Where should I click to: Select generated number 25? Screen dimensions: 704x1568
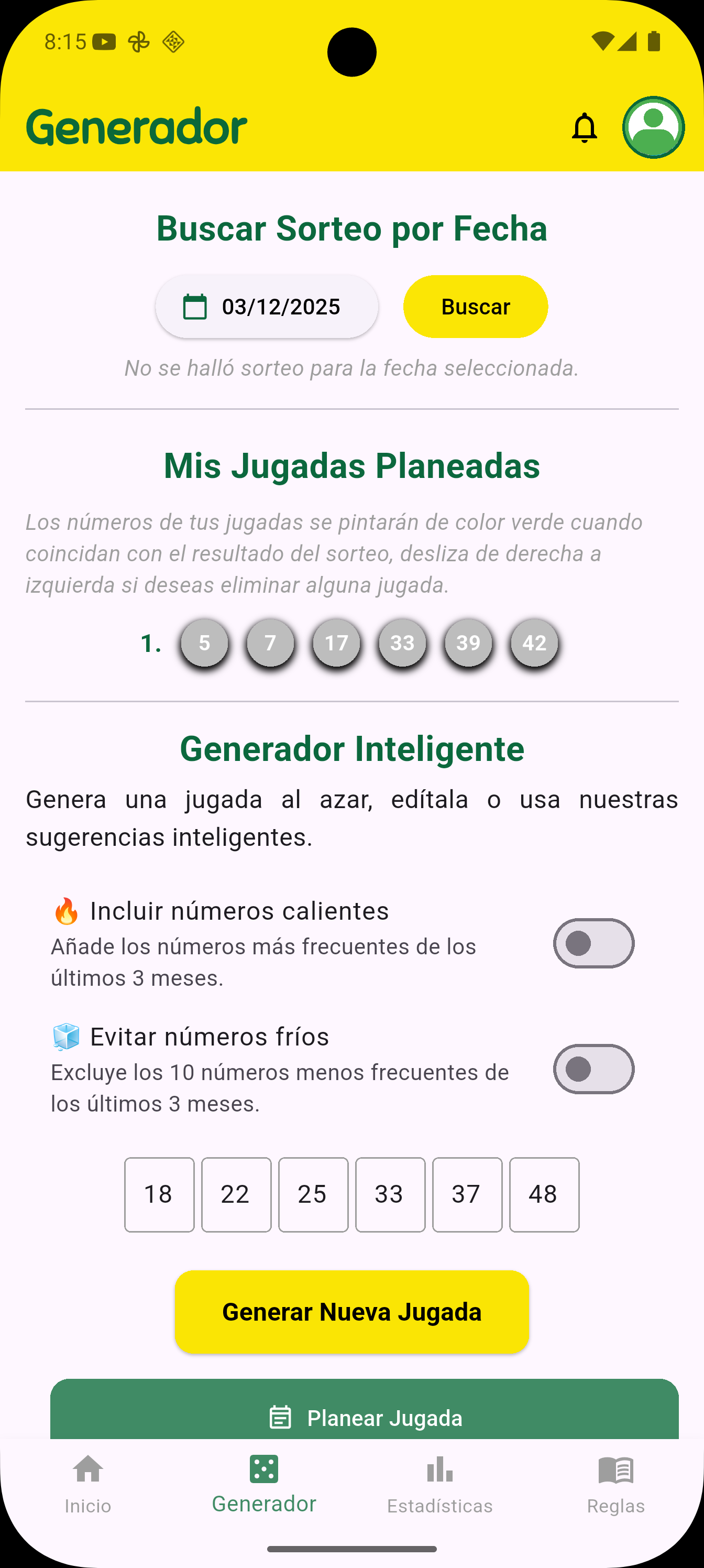click(x=313, y=1194)
